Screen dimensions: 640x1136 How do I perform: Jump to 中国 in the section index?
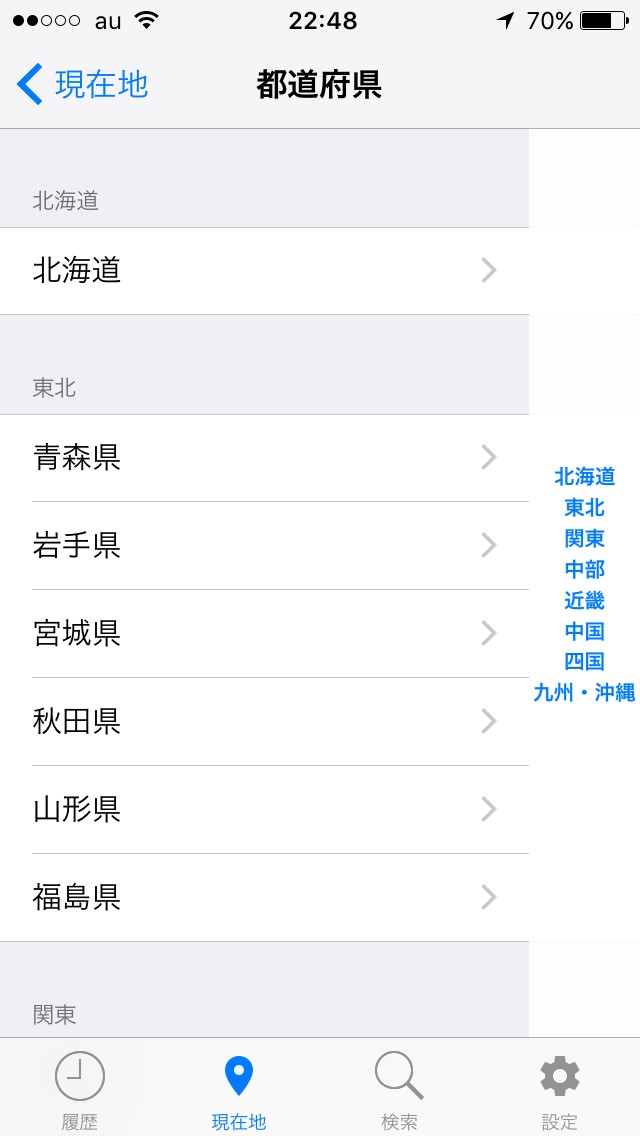coord(584,631)
